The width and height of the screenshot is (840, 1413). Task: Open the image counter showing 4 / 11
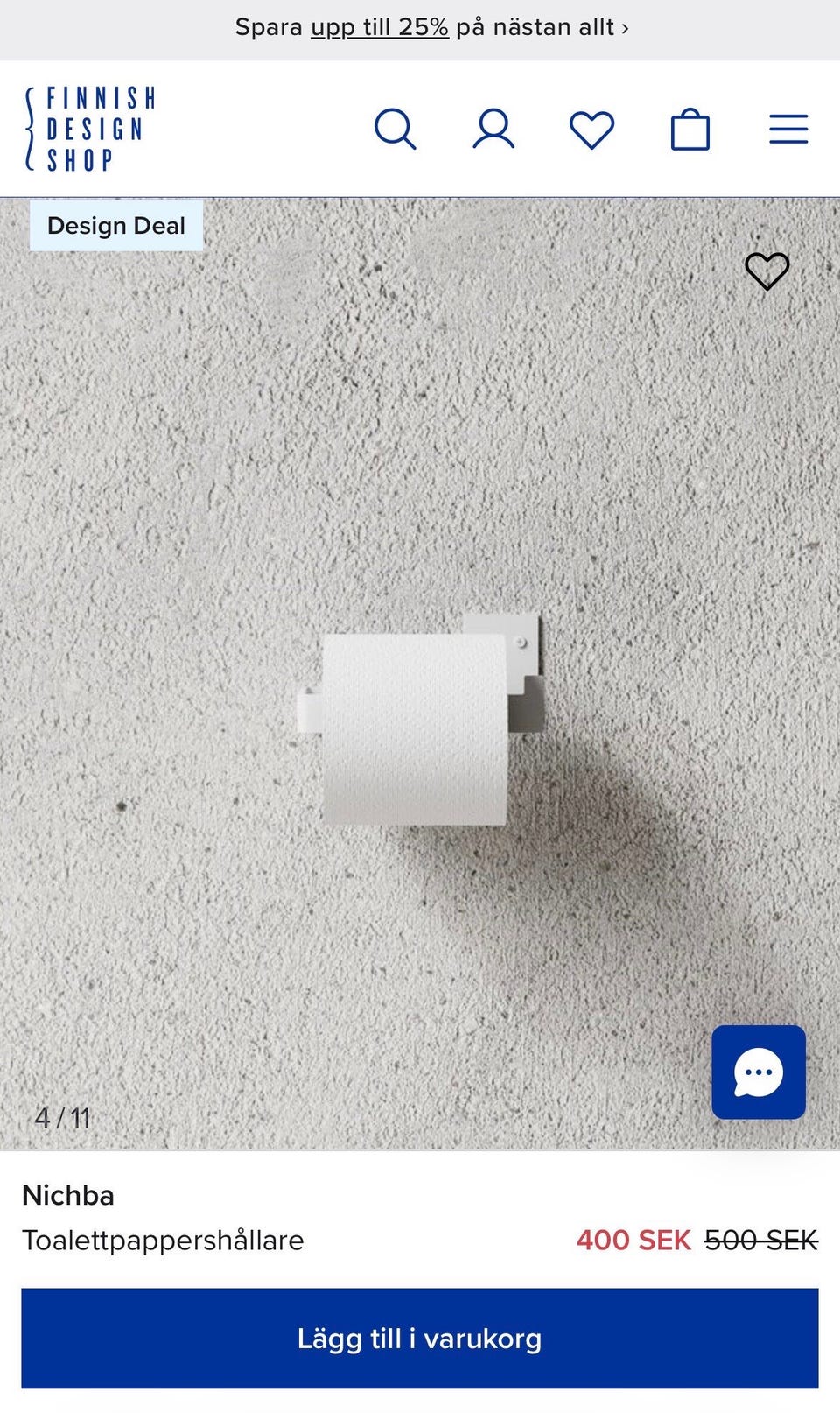pos(64,1117)
